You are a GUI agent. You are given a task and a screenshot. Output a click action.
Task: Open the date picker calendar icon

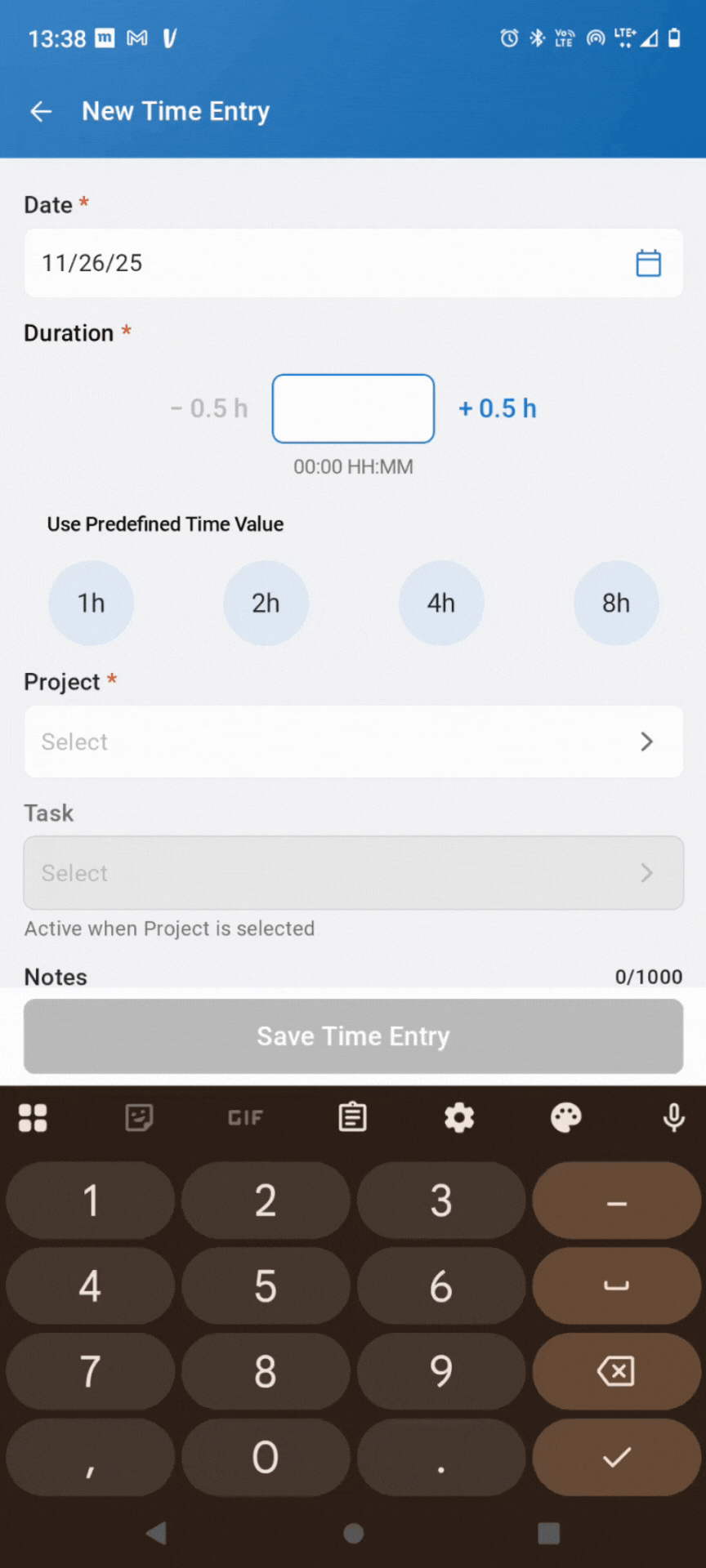(x=648, y=263)
